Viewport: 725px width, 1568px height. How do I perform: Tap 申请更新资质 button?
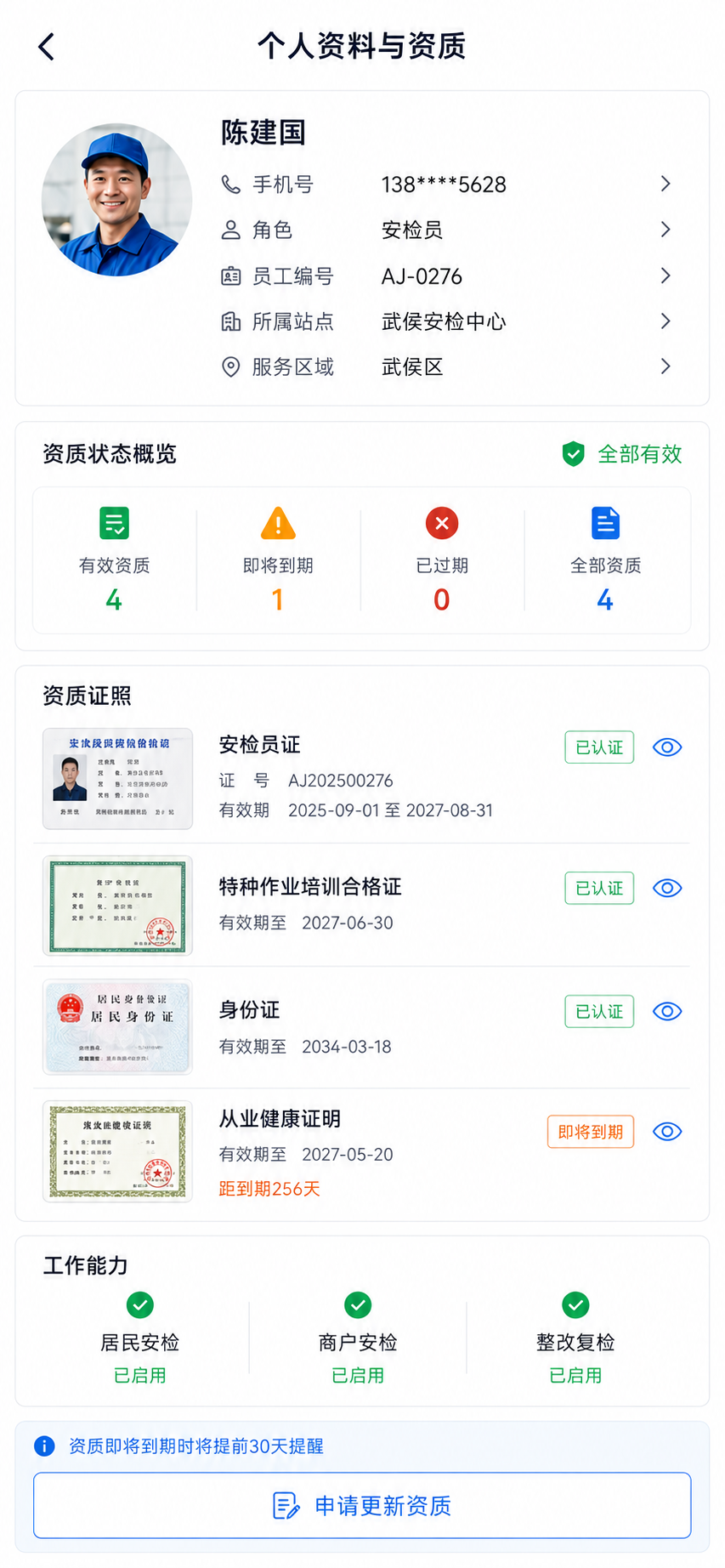[x=362, y=1506]
